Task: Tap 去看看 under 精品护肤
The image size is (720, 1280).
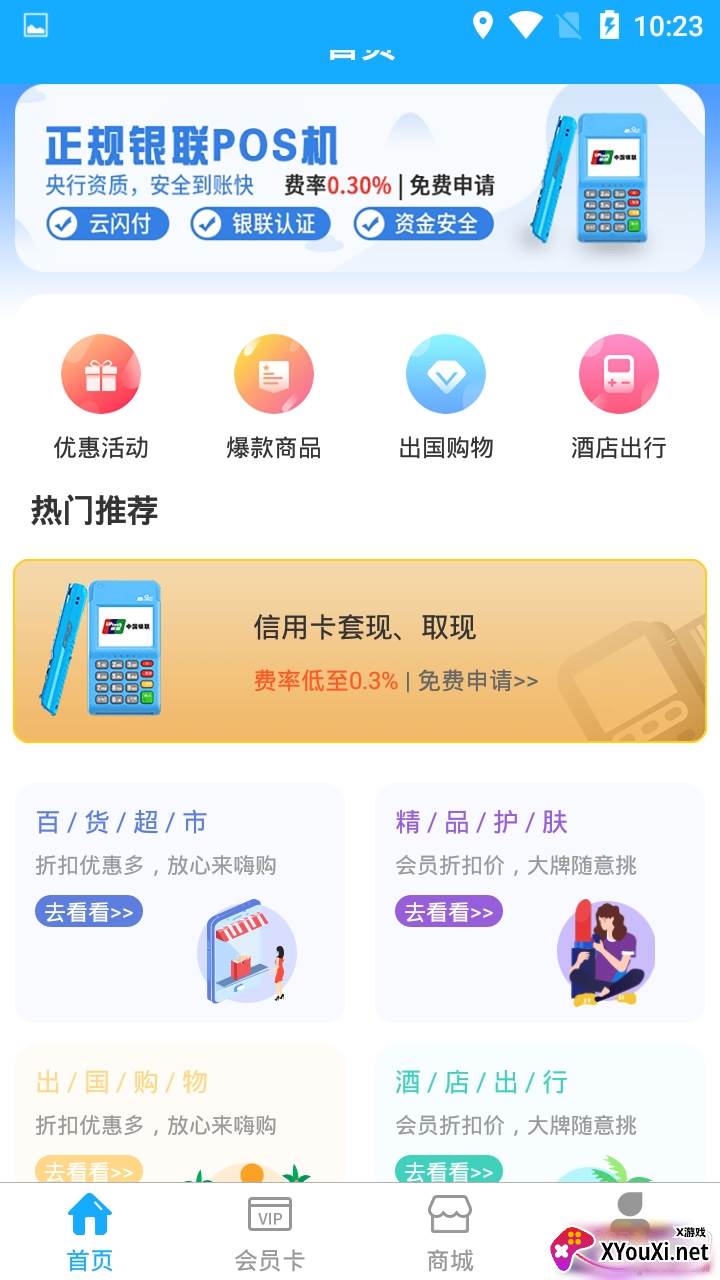Action: [x=449, y=912]
